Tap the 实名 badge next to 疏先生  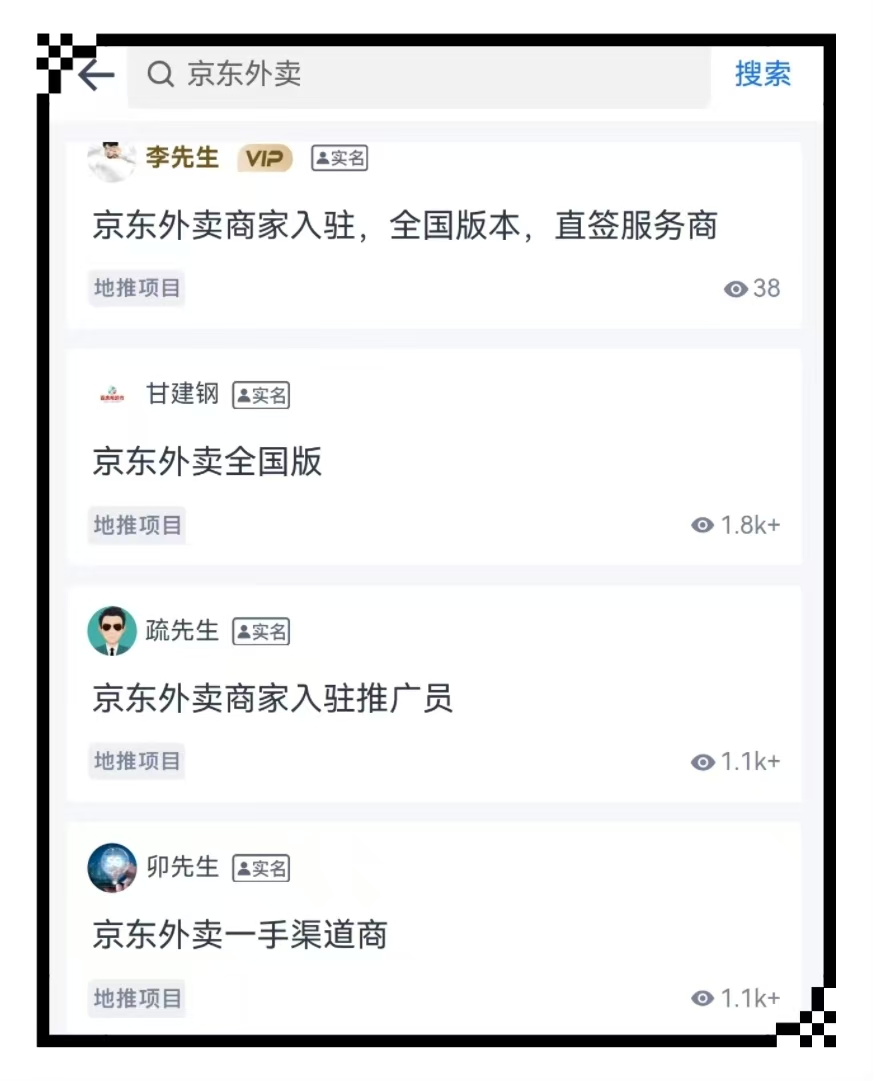[260, 631]
